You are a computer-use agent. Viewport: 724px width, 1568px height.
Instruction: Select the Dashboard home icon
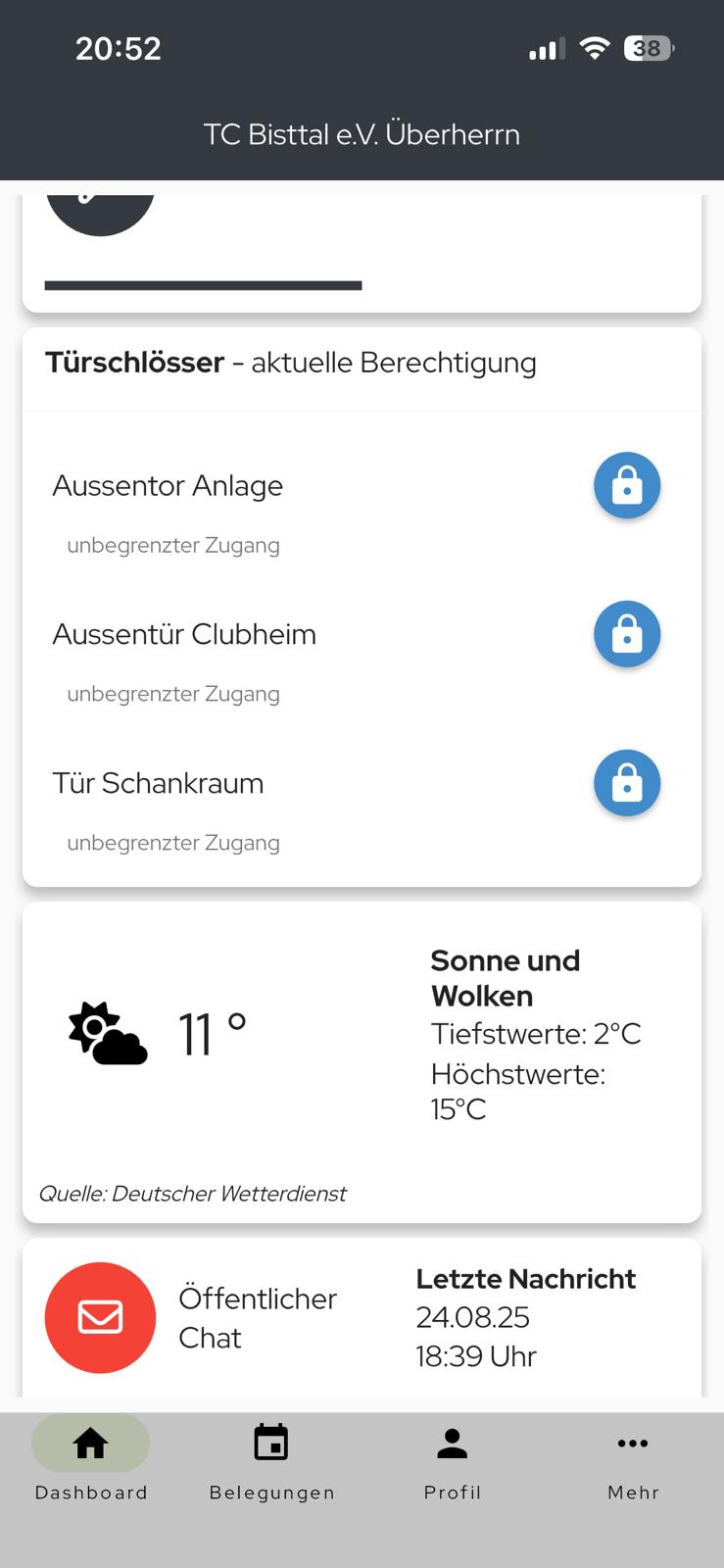tap(90, 1442)
